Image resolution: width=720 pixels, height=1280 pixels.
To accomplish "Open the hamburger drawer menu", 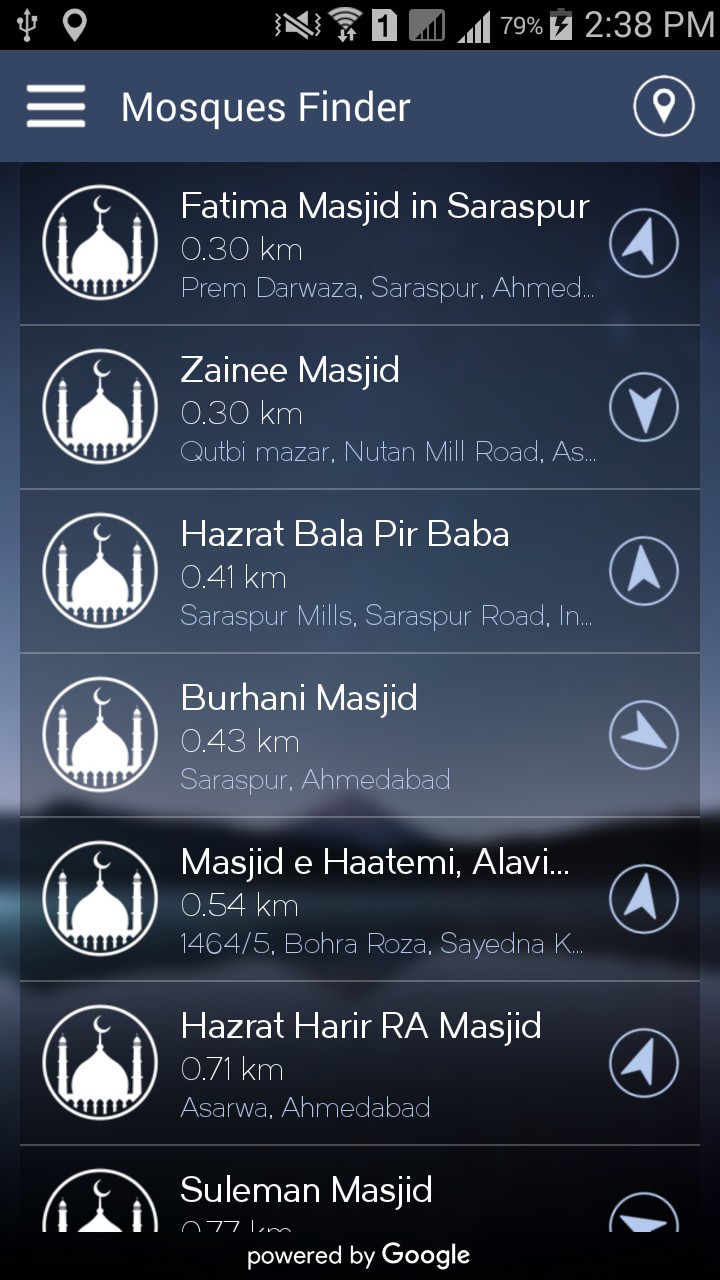I will click(x=56, y=106).
